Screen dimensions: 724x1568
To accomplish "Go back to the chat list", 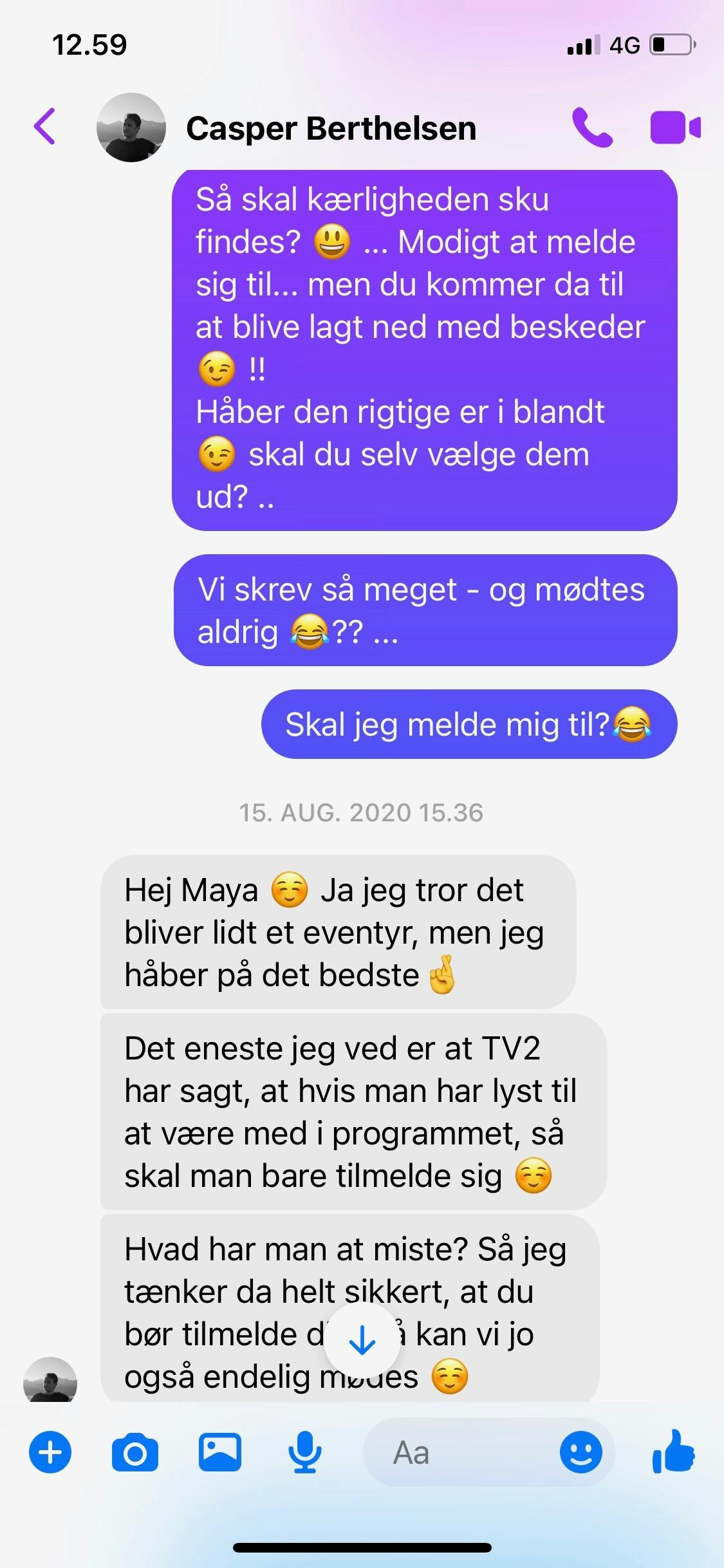I will [x=45, y=127].
